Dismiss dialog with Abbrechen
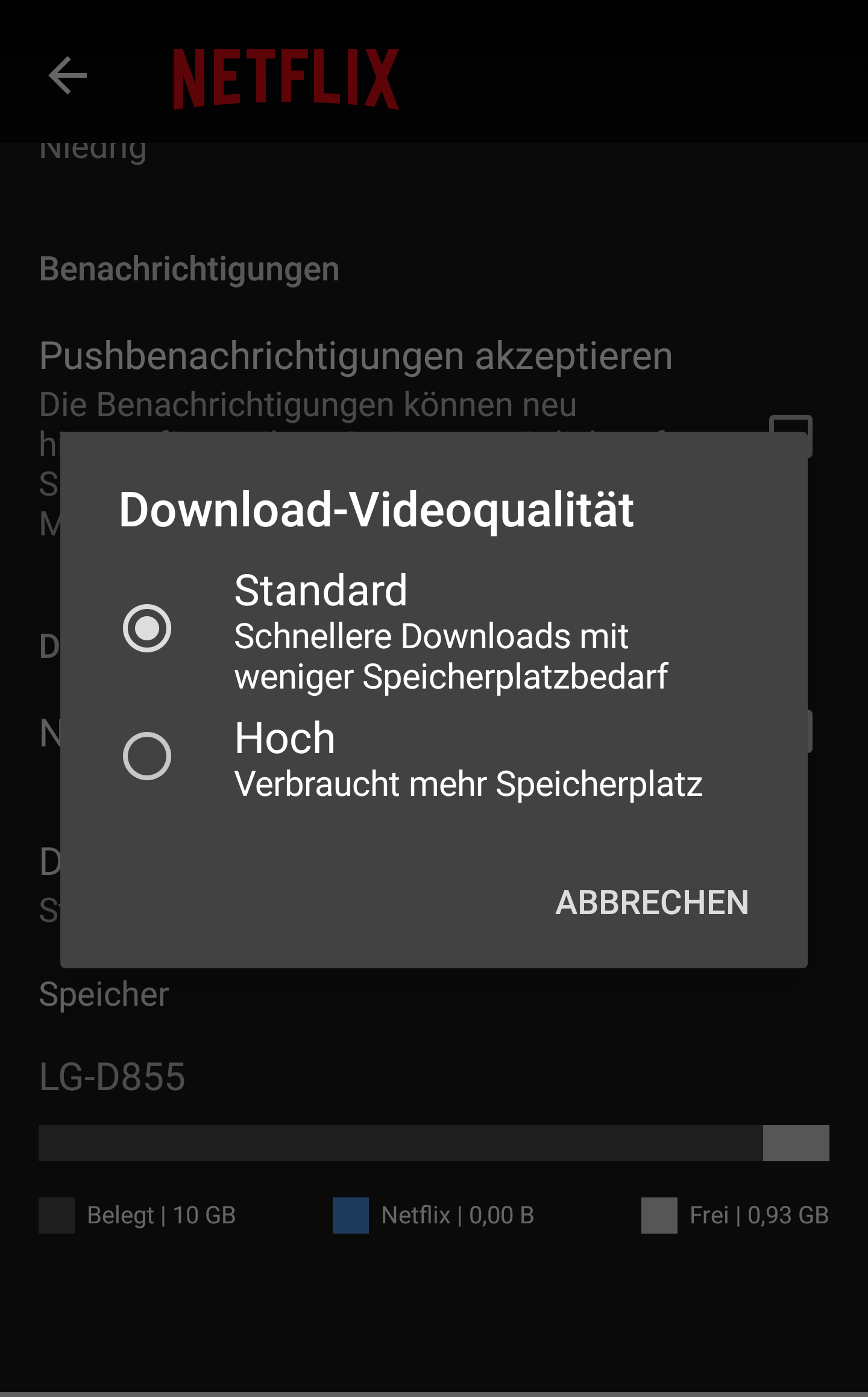The height and width of the screenshot is (1397, 868). pyautogui.click(x=652, y=903)
